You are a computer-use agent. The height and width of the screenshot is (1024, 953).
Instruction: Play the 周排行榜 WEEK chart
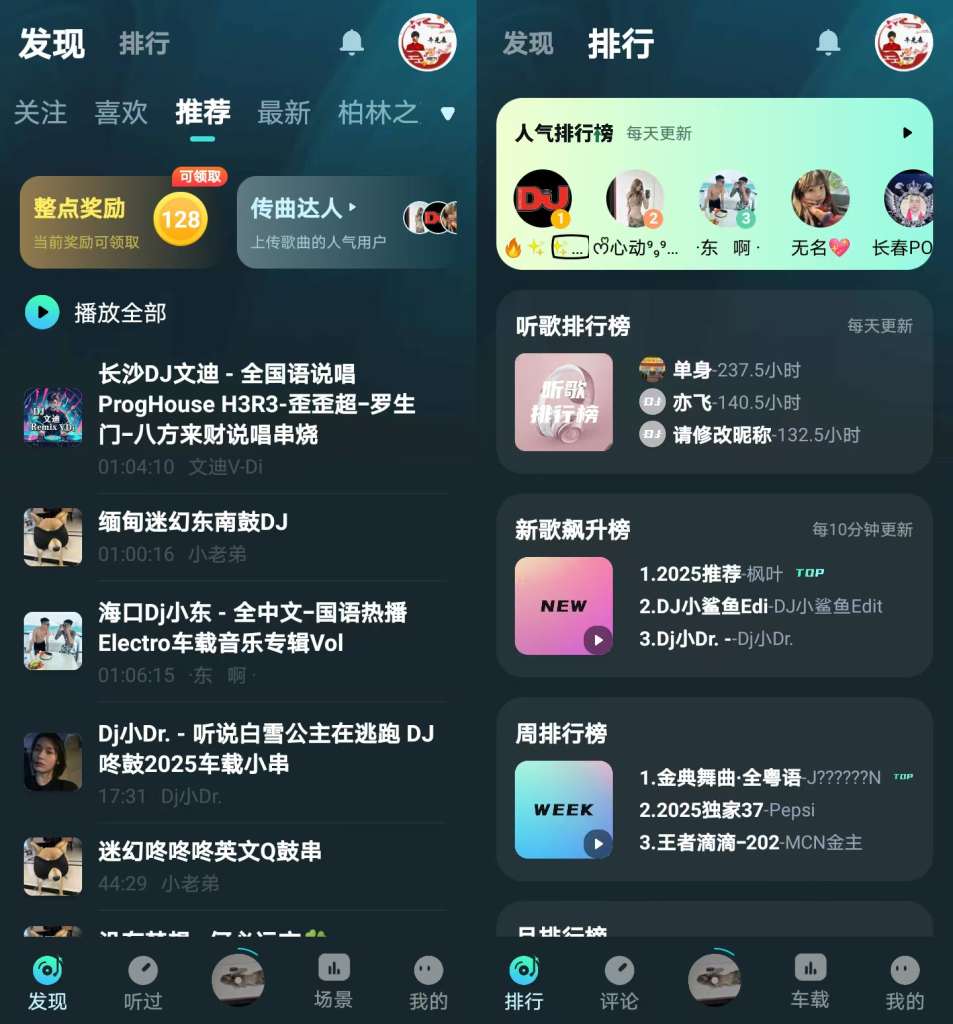tap(597, 843)
